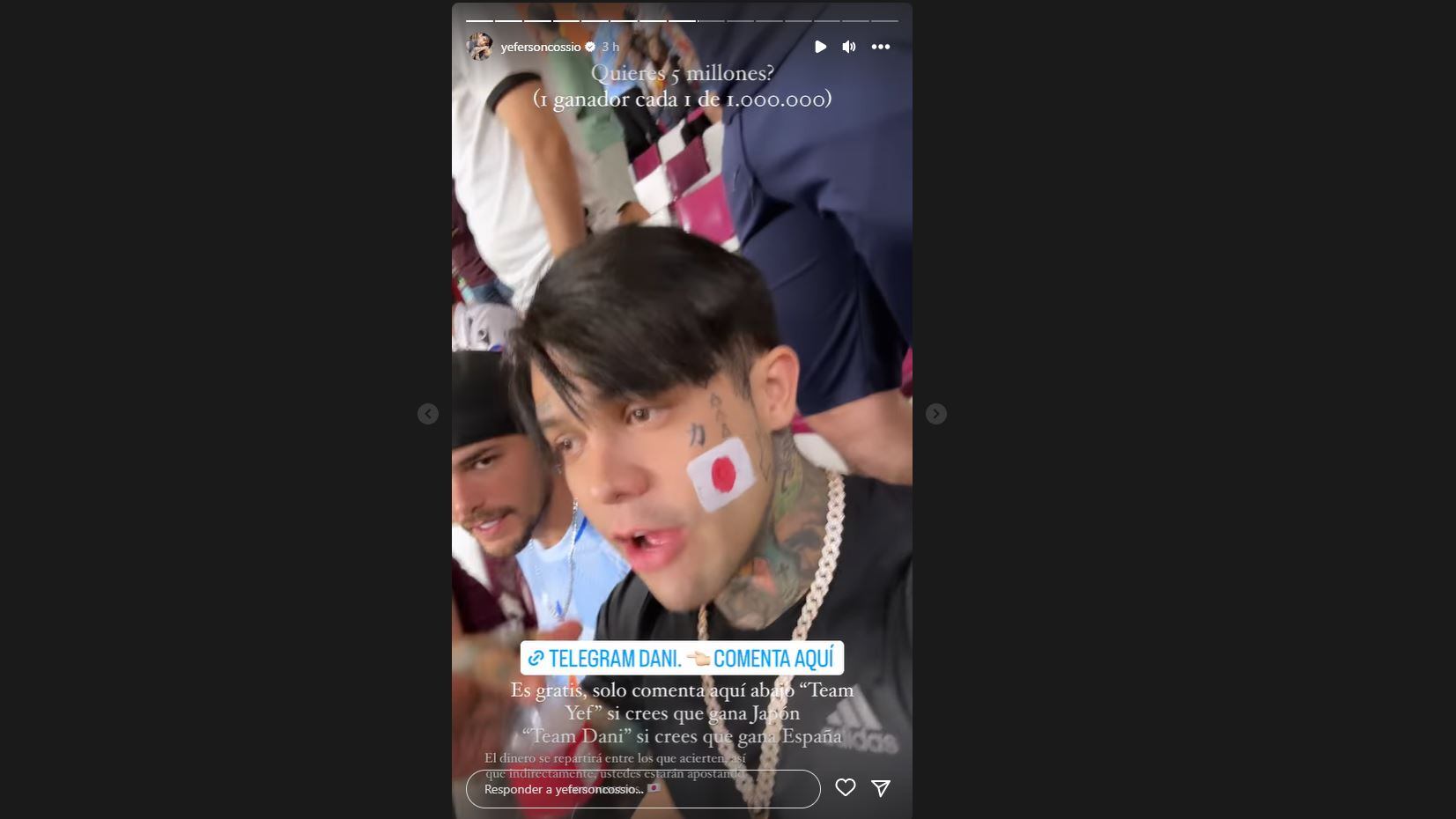Mute the story audio
This screenshot has width=1456, height=819.
tap(849, 47)
